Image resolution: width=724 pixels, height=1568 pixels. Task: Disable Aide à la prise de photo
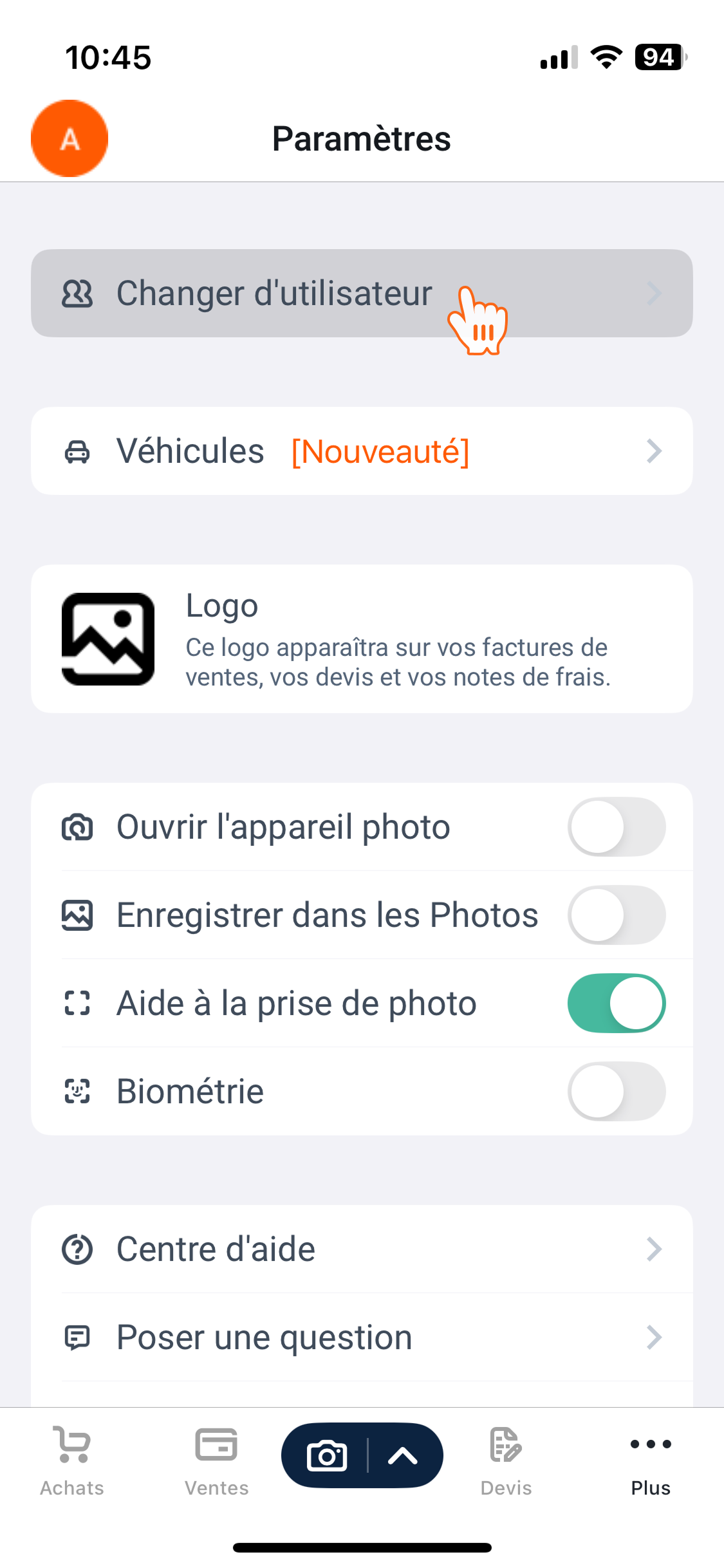(x=617, y=1003)
